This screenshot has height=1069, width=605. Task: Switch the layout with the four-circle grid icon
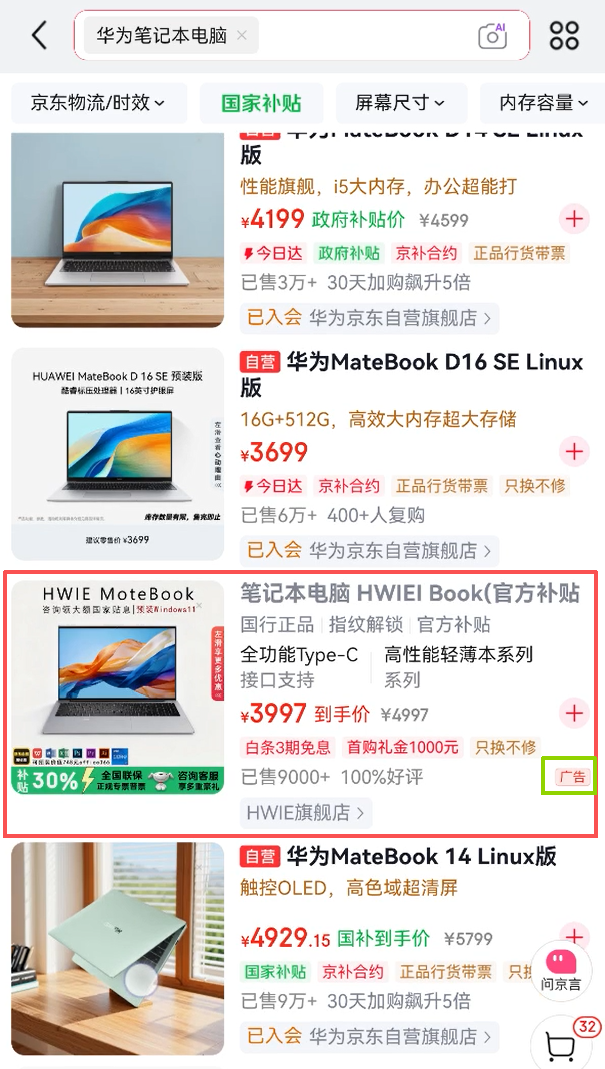pyautogui.click(x=564, y=35)
